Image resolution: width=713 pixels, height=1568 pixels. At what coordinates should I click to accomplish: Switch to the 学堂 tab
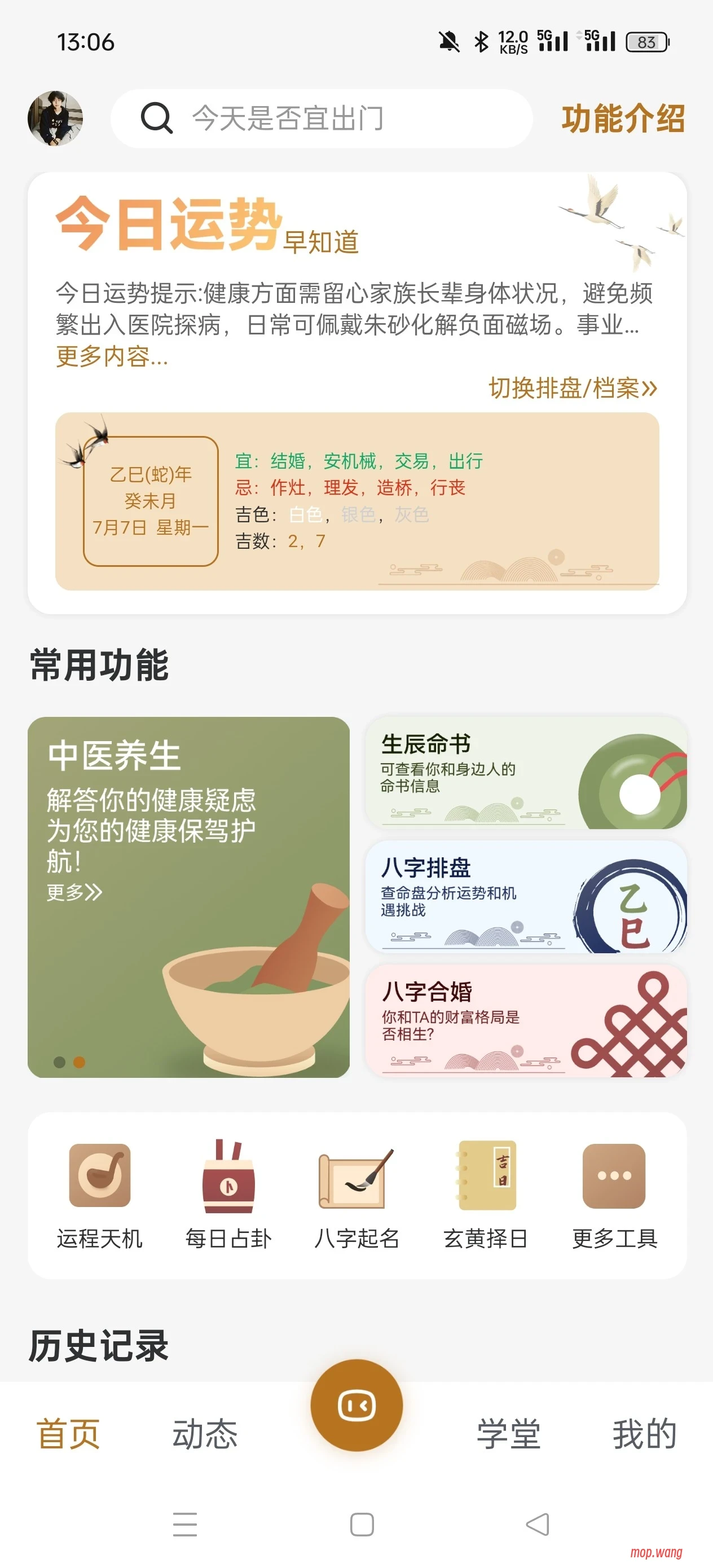tap(508, 1433)
